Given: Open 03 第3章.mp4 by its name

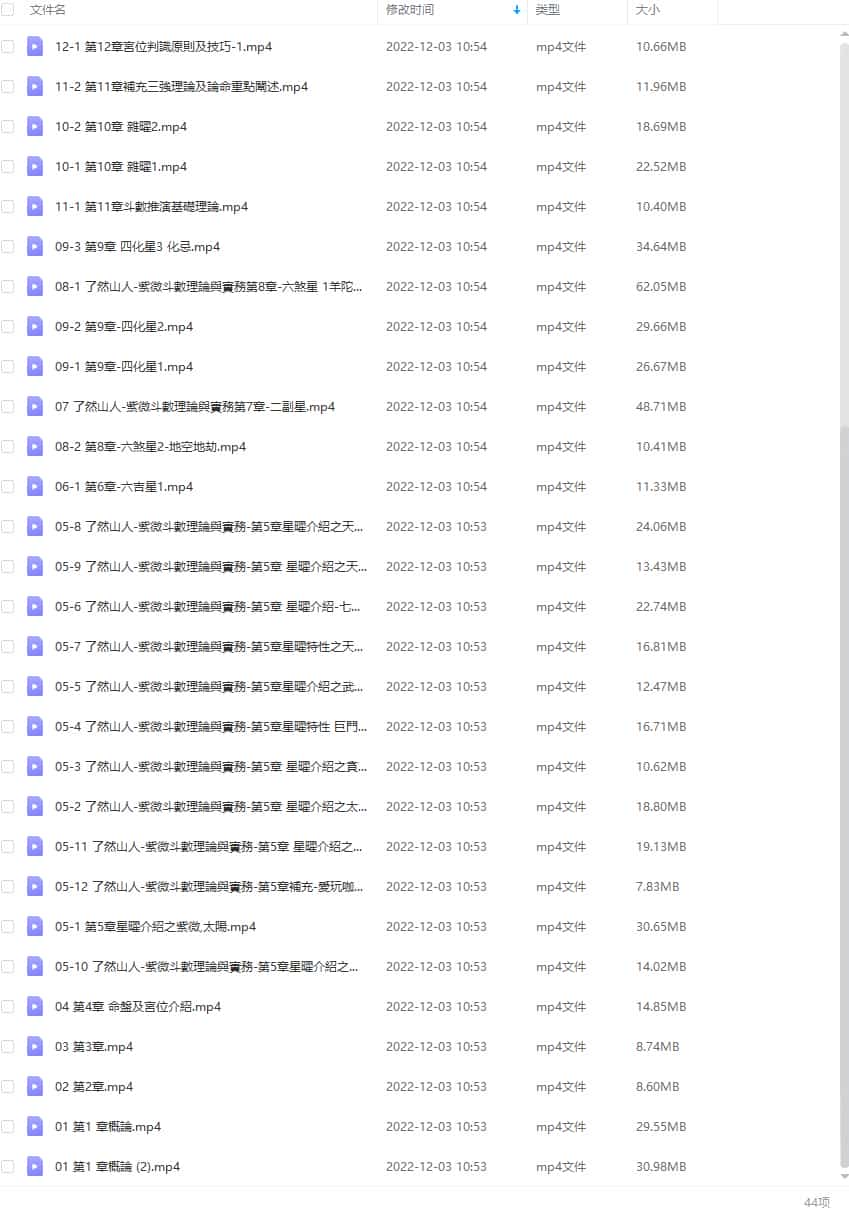Looking at the screenshot, I should click(96, 1046).
